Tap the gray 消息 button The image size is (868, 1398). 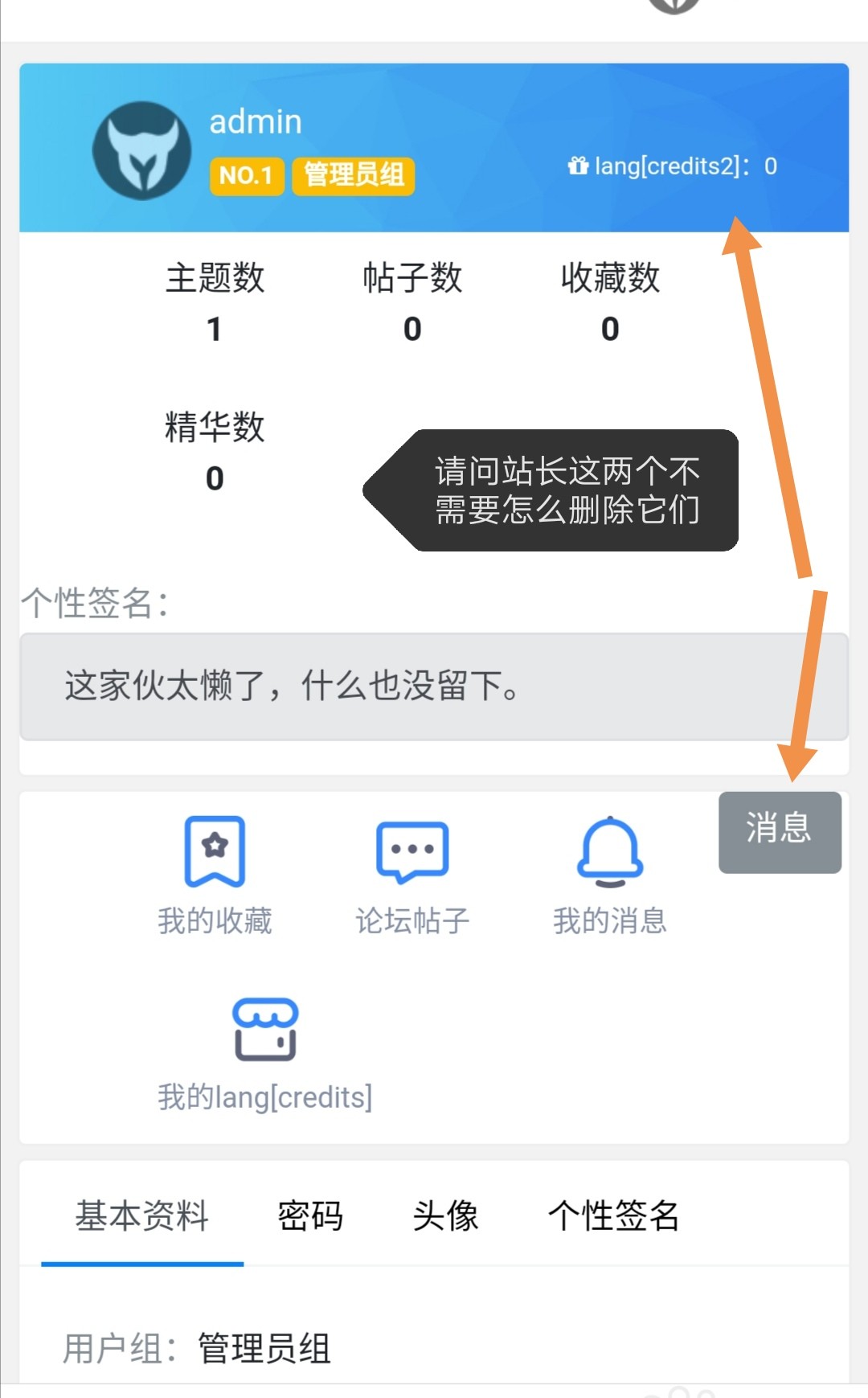(x=779, y=831)
